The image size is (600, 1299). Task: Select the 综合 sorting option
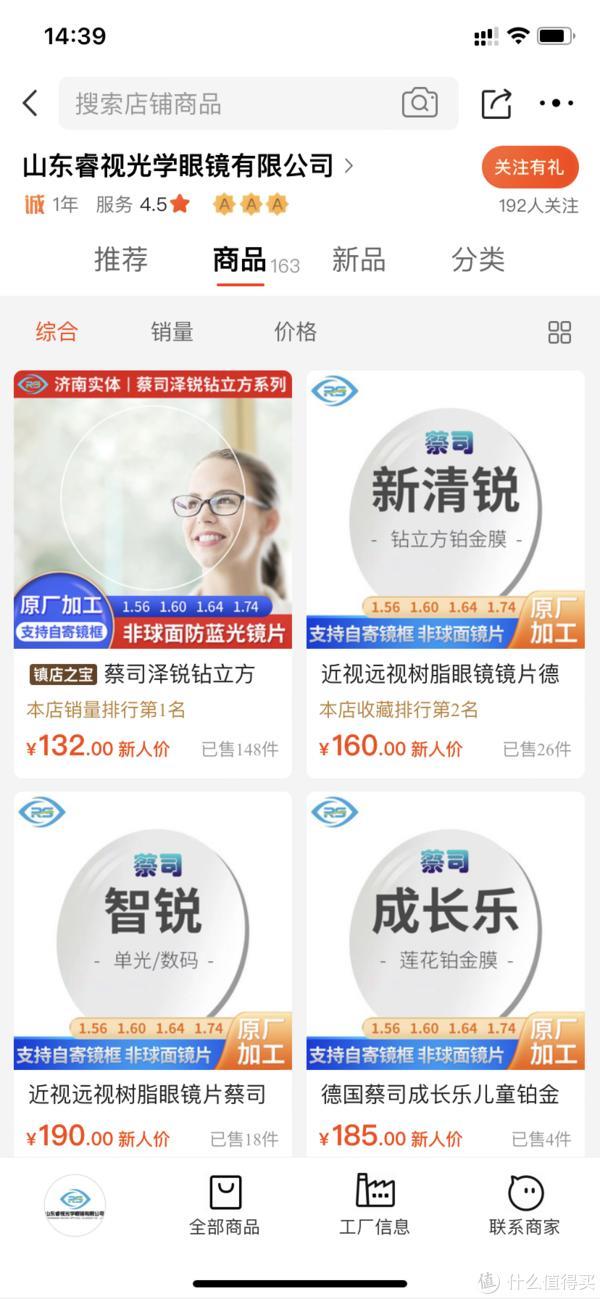(x=56, y=332)
